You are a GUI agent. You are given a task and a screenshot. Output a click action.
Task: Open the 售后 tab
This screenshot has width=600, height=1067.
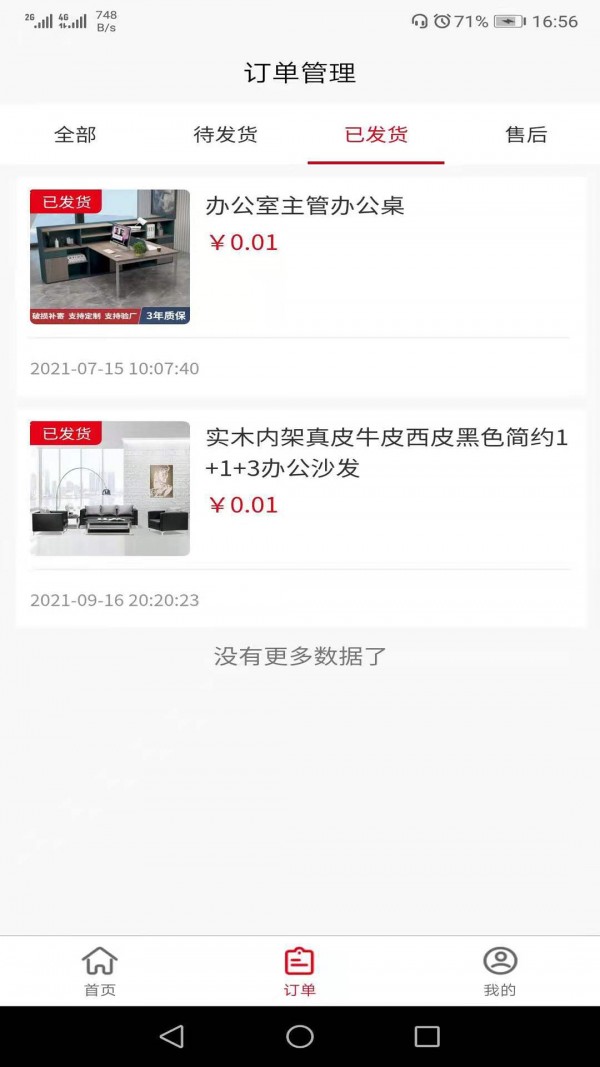click(x=526, y=135)
